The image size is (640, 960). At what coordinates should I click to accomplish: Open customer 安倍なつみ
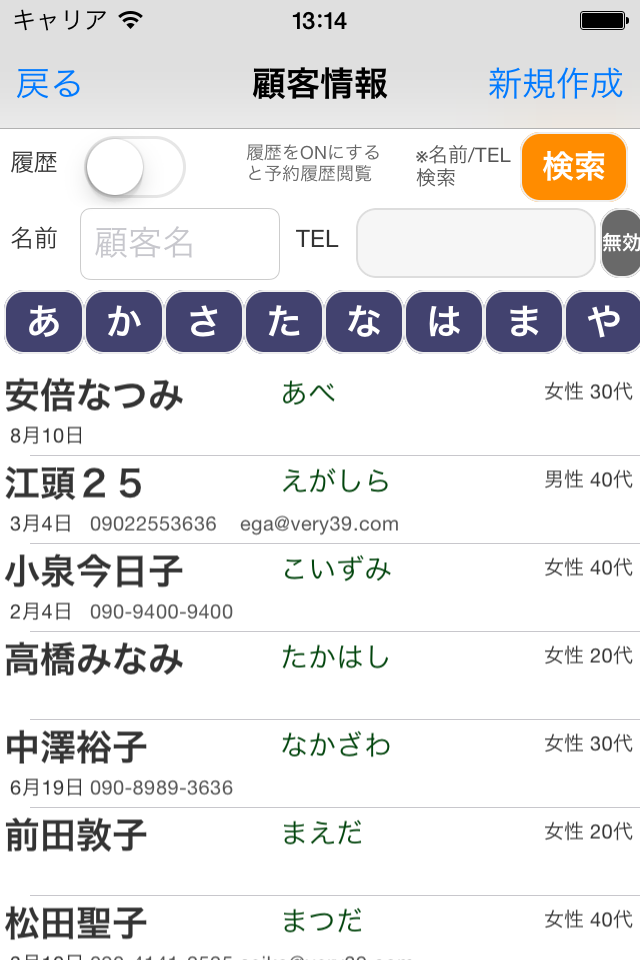320,411
